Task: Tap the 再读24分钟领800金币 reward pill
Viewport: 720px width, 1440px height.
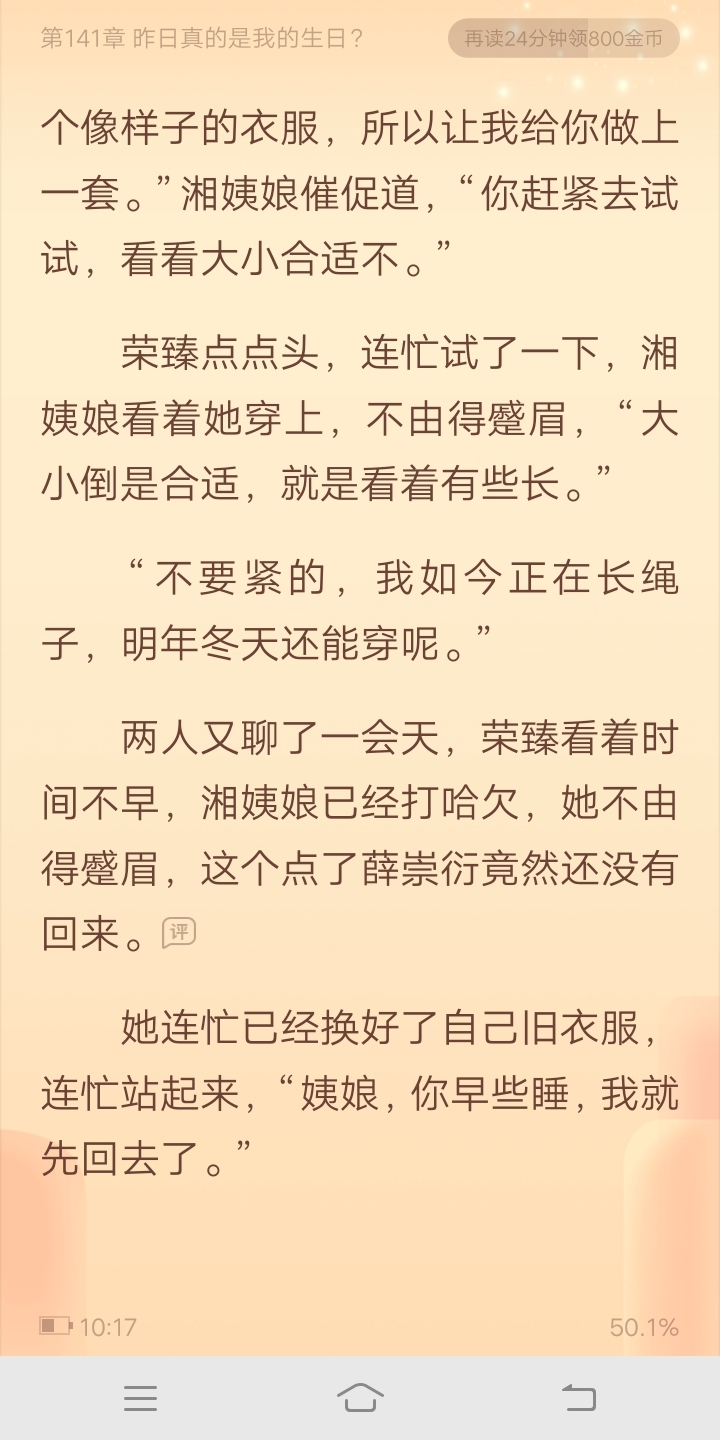Action: pos(564,39)
